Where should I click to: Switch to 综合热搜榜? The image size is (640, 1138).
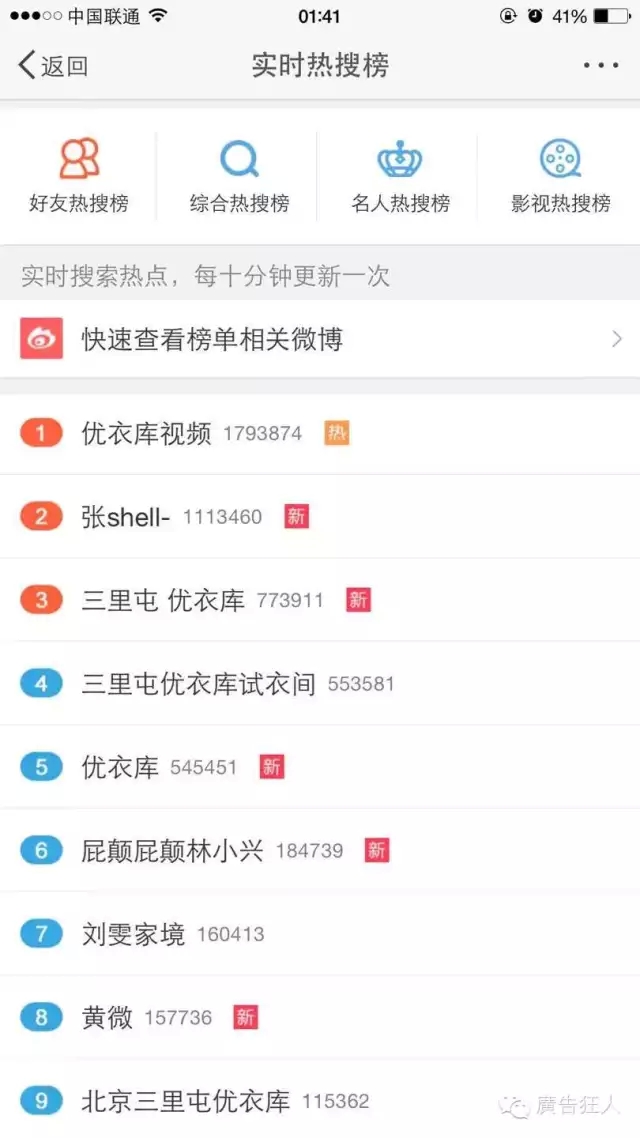(239, 176)
